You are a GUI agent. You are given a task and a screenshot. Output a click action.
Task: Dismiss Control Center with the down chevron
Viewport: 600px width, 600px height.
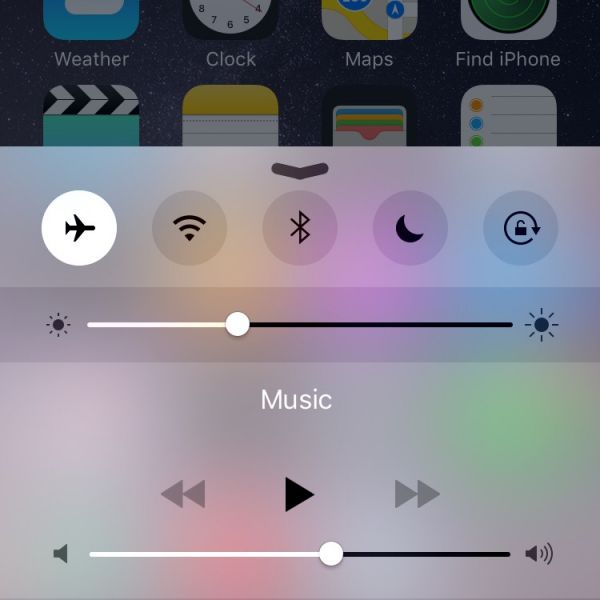(x=299, y=169)
